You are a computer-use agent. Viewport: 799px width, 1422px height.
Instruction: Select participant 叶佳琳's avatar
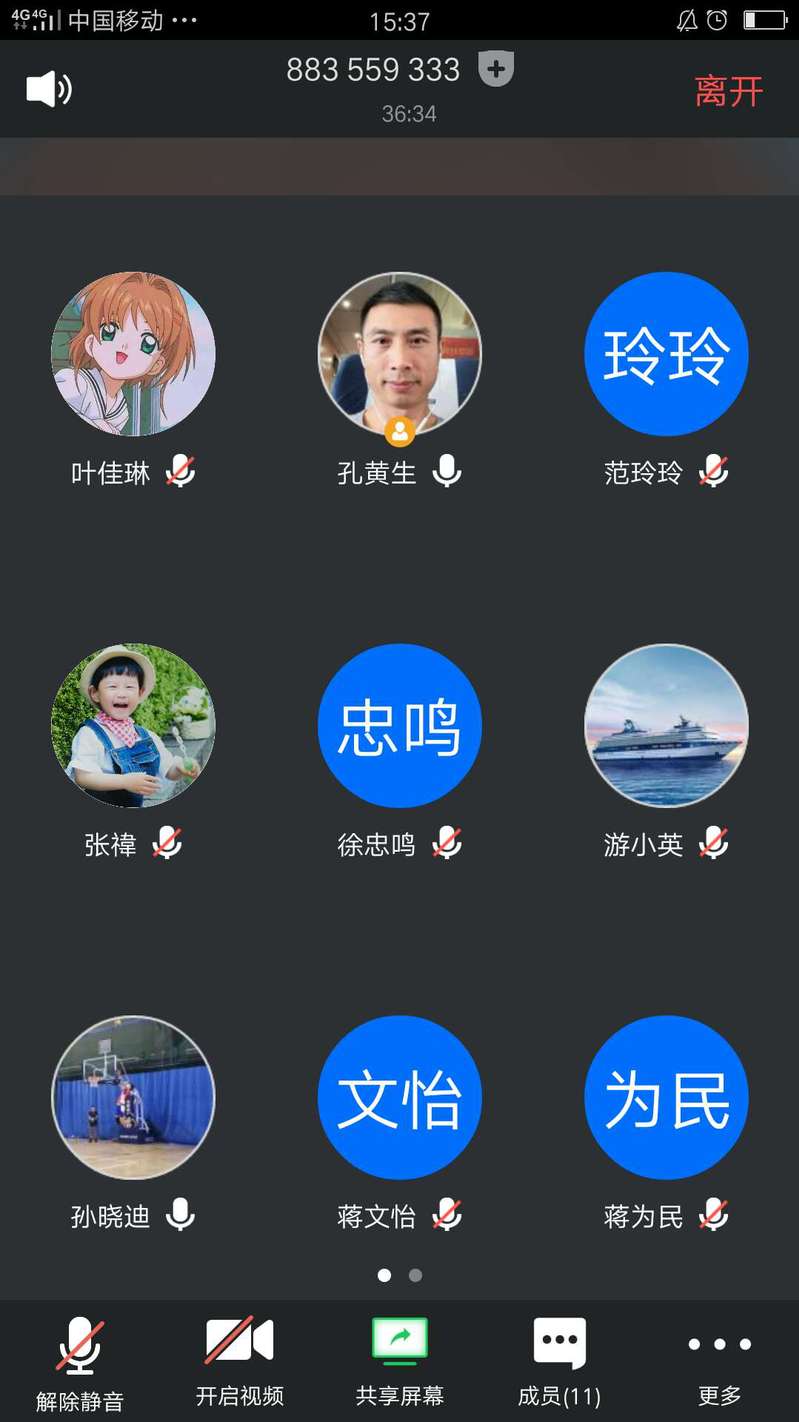tap(133, 354)
